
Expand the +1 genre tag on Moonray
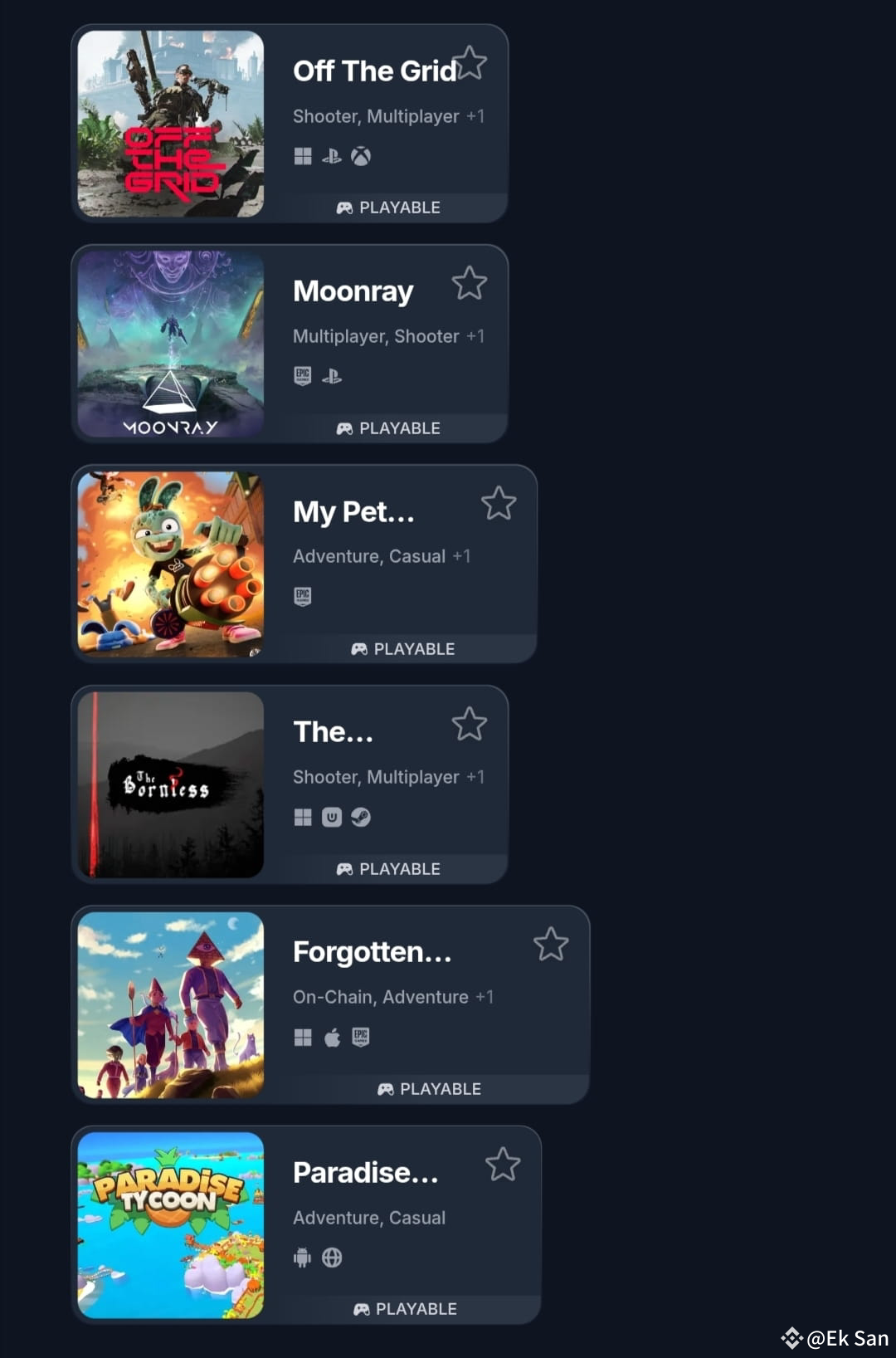pos(477,335)
